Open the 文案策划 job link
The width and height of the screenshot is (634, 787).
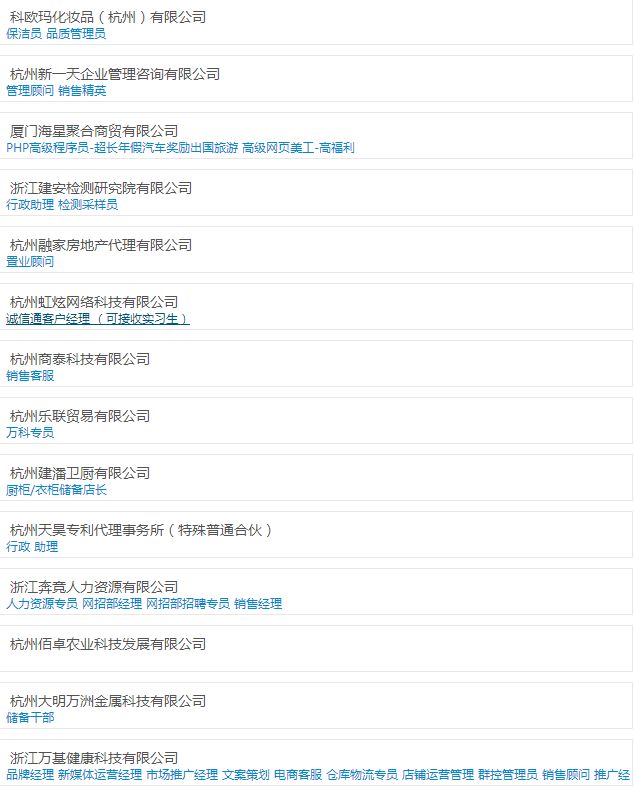pos(246,775)
